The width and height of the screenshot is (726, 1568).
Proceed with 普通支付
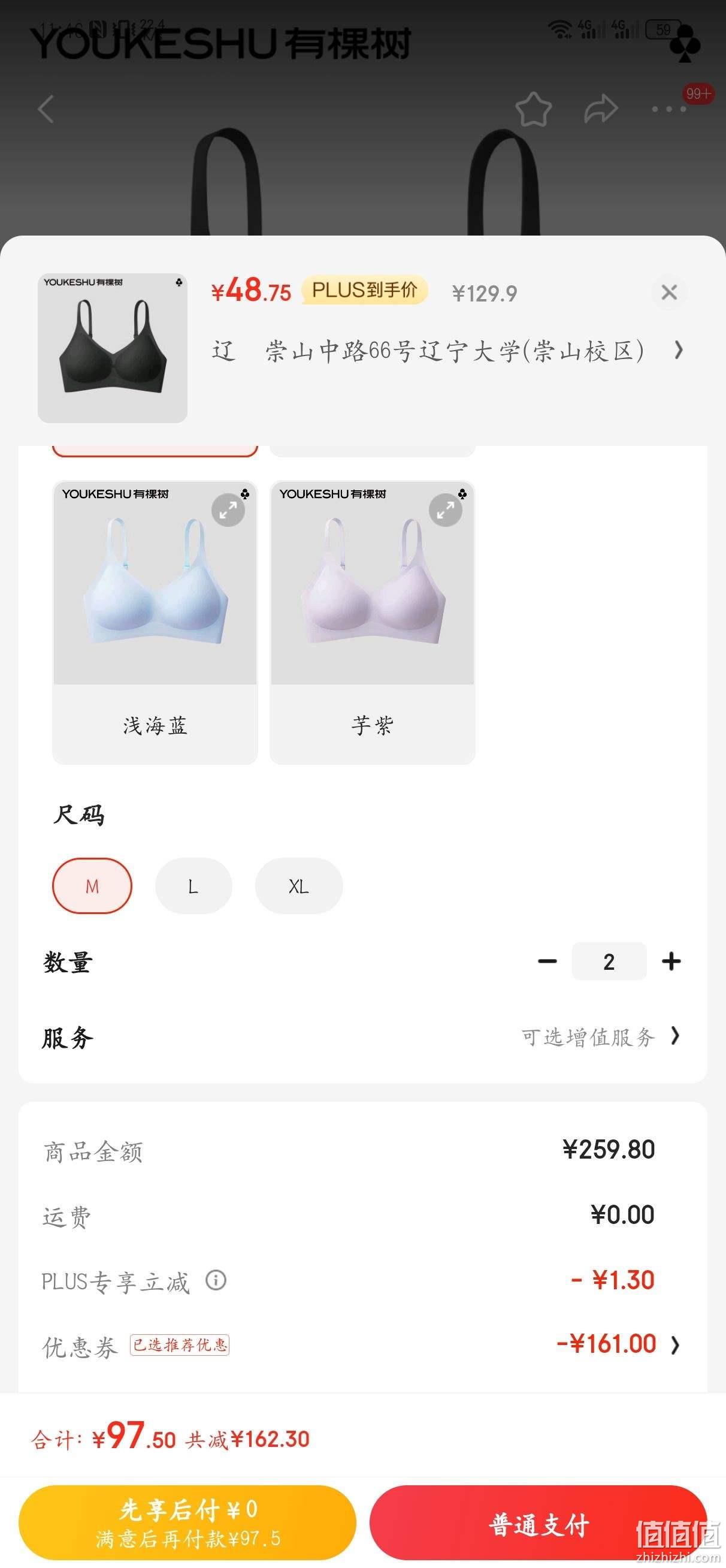[539, 1522]
